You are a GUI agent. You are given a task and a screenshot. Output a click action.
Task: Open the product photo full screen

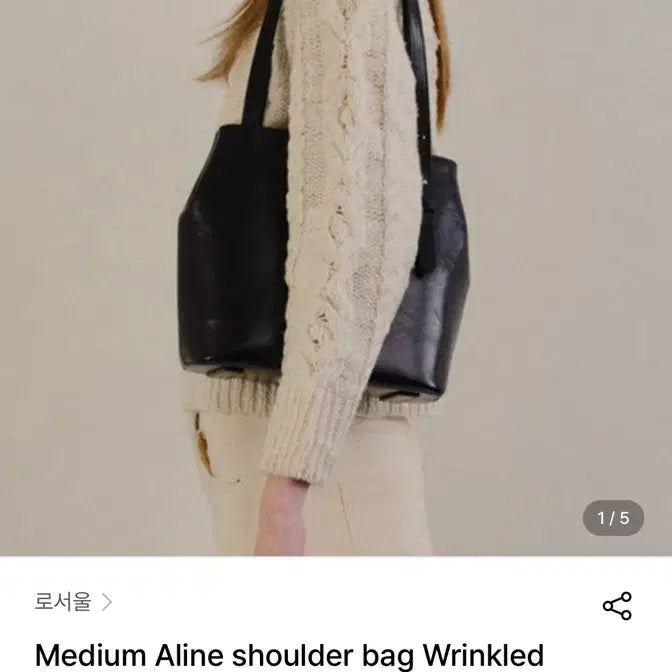pyautogui.click(x=336, y=278)
